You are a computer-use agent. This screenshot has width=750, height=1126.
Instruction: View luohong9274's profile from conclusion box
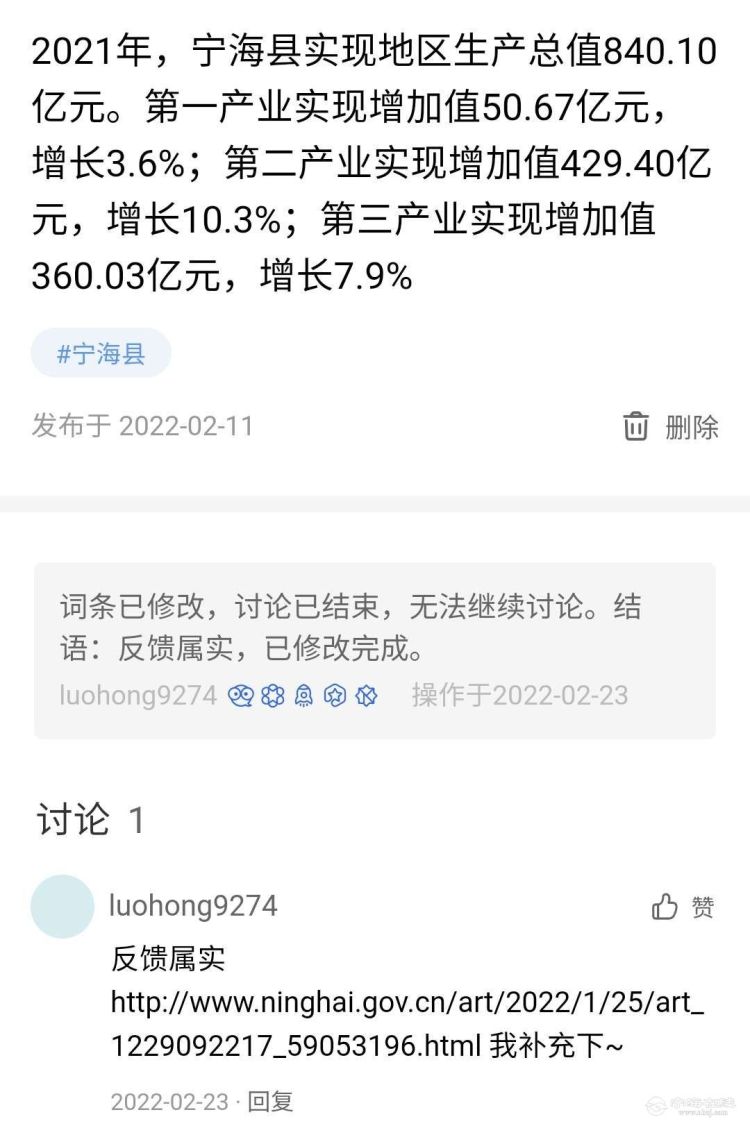(x=138, y=695)
